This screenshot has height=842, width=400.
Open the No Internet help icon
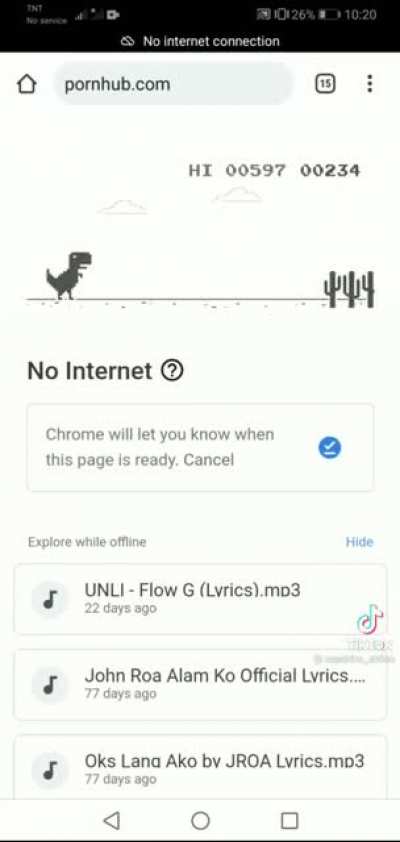pyautogui.click(x=172, y=371)
